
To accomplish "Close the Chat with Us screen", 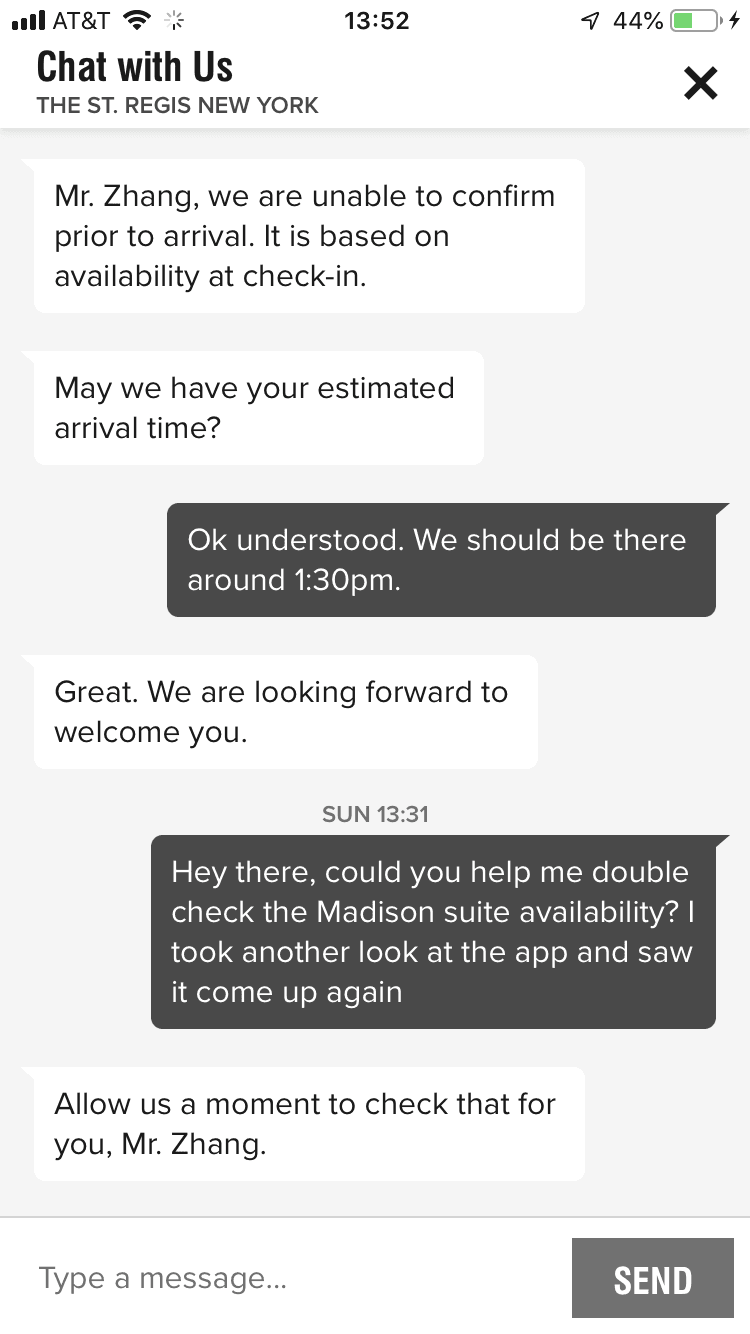I will click(x=700, y=83).
